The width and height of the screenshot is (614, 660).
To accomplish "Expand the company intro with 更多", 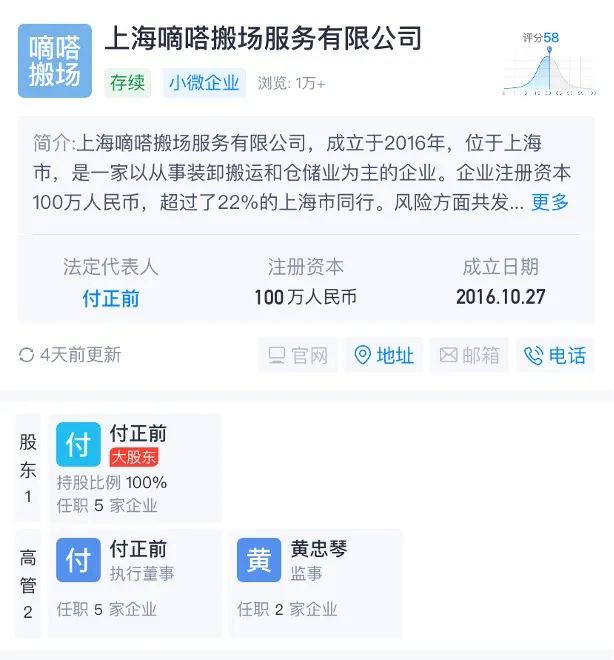I will [549, 202].
